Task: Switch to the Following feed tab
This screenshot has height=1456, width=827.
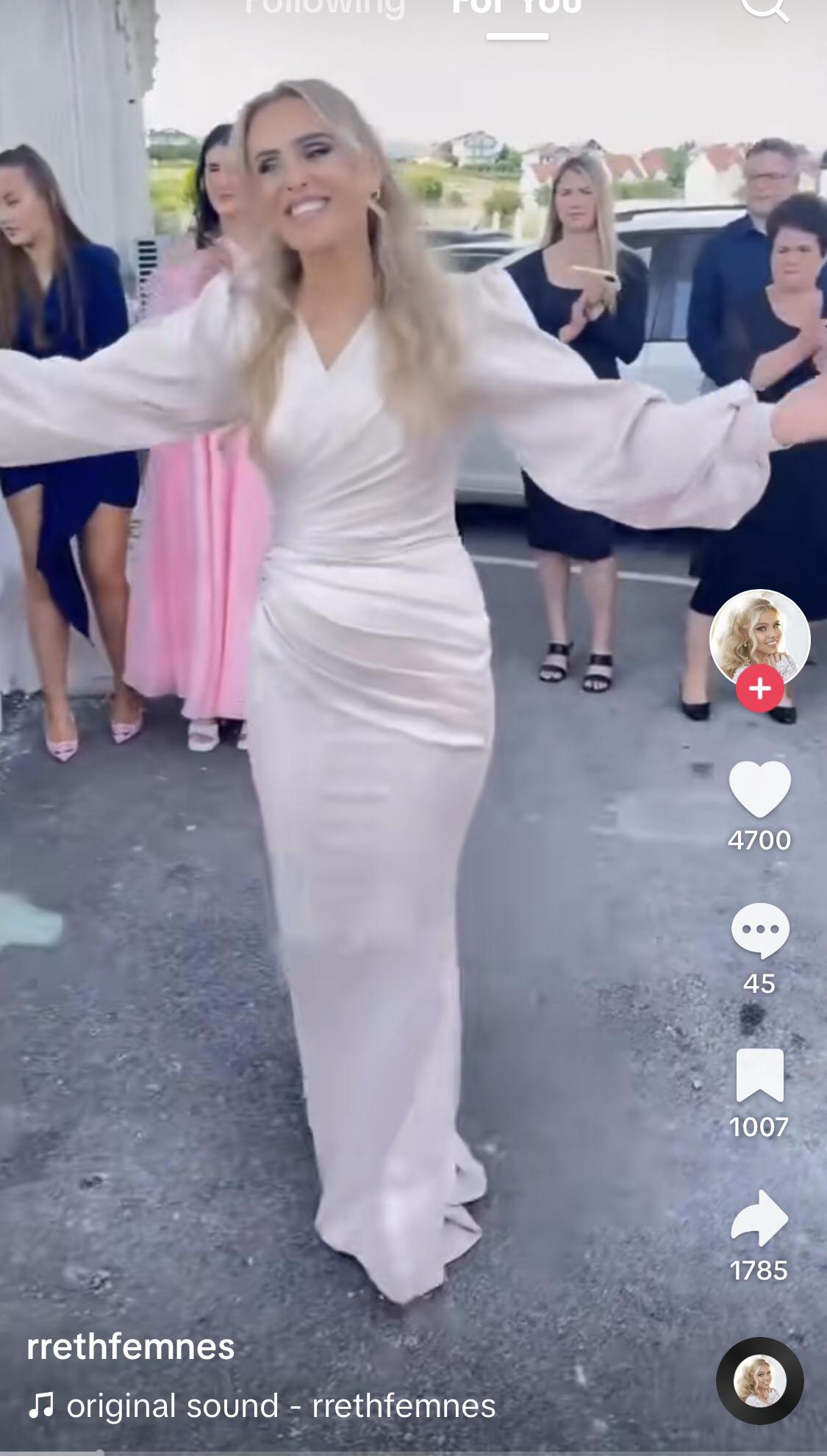Action: (x=324, y=7)
